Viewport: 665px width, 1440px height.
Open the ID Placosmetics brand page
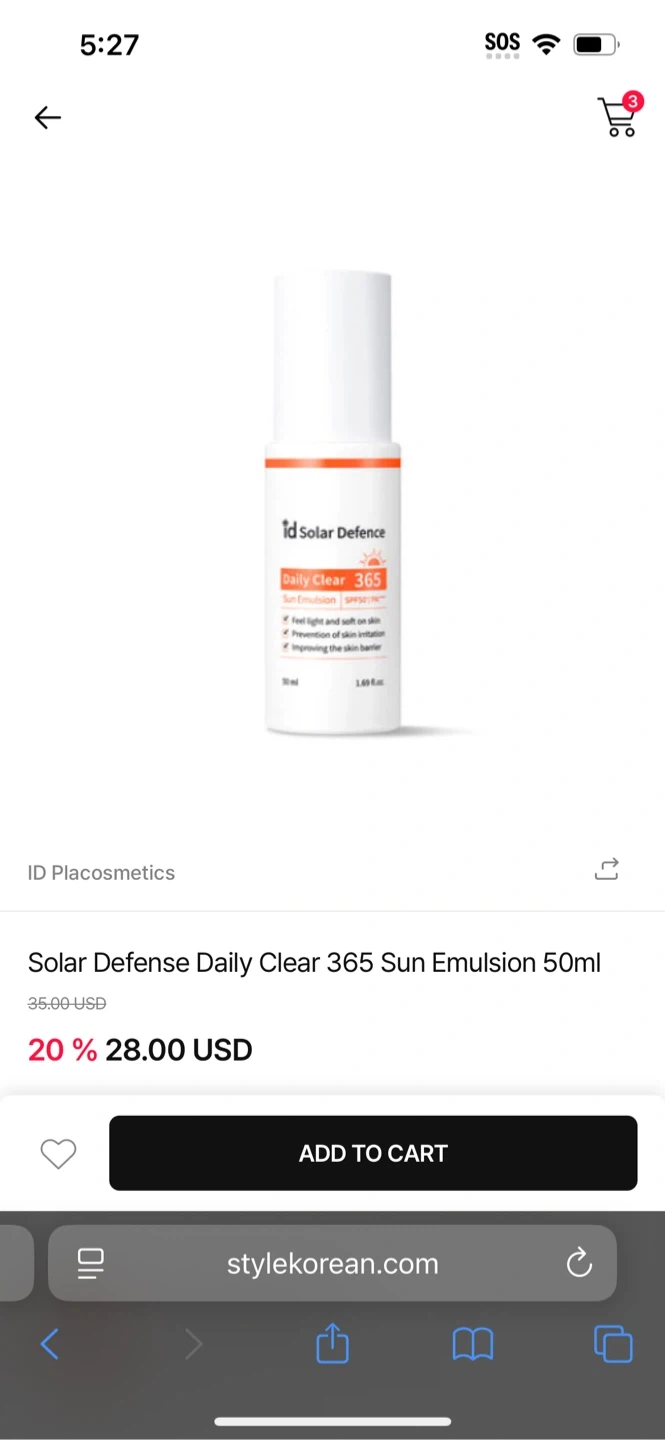[101, 873]
